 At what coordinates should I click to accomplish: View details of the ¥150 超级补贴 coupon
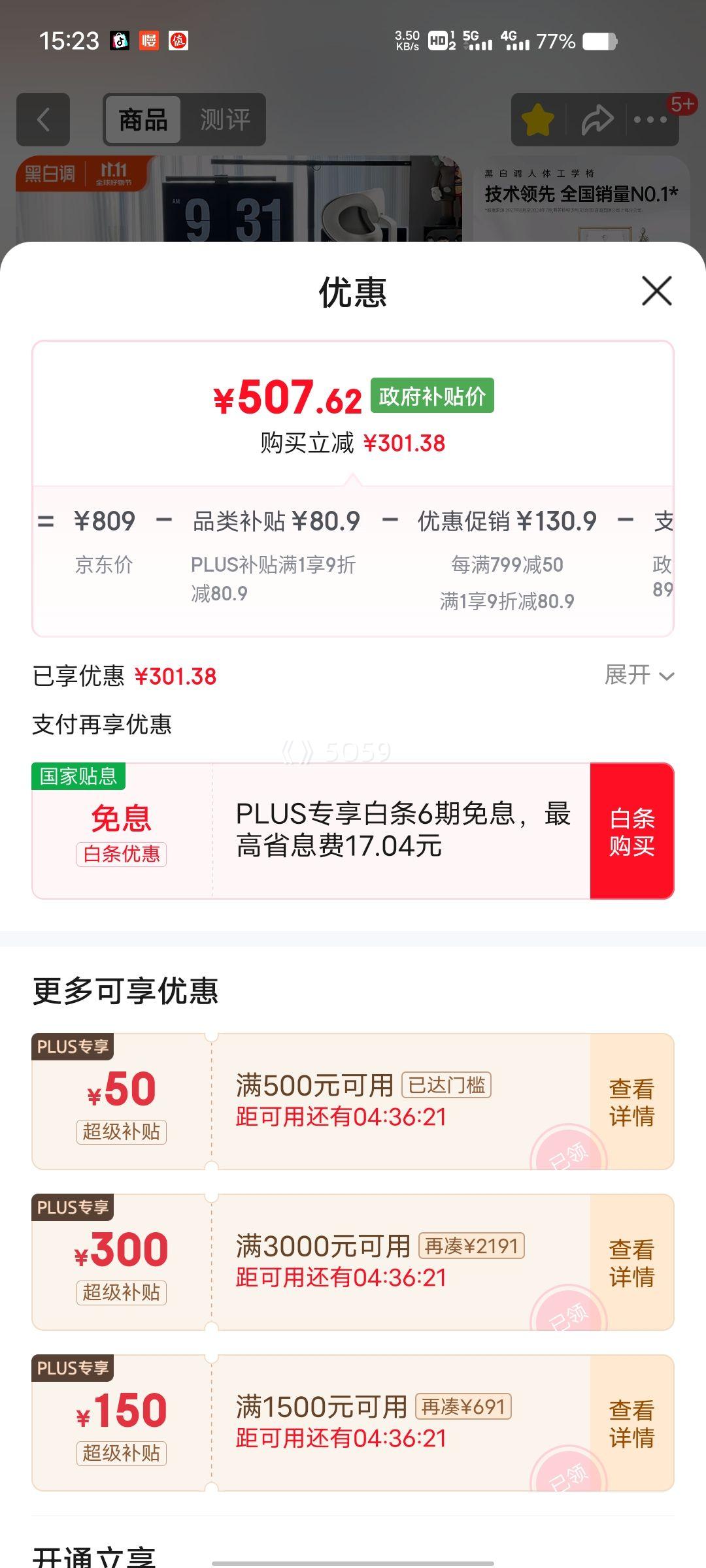[631, 1423]
